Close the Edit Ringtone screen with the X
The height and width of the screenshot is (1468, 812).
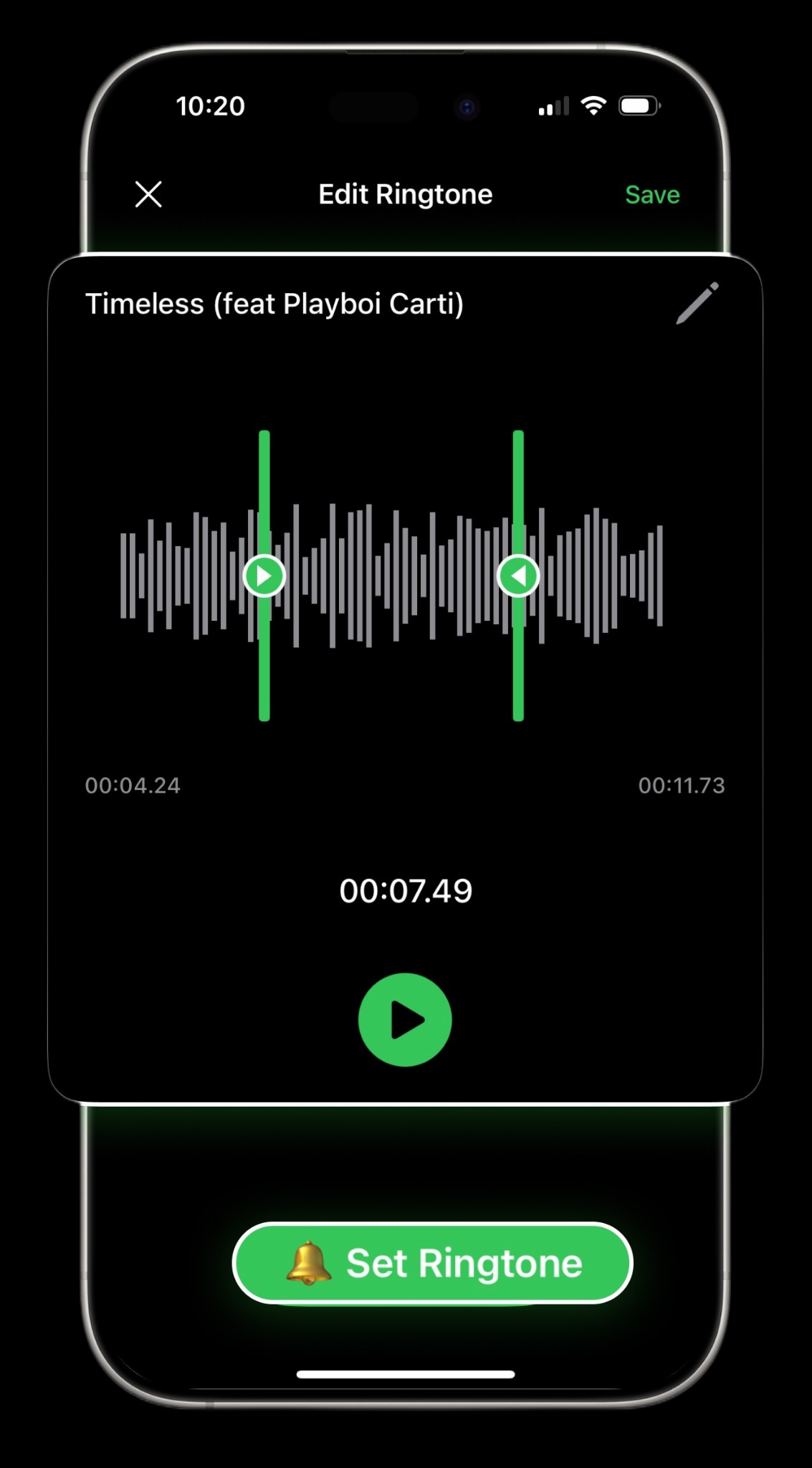click(x=148, y=194)
